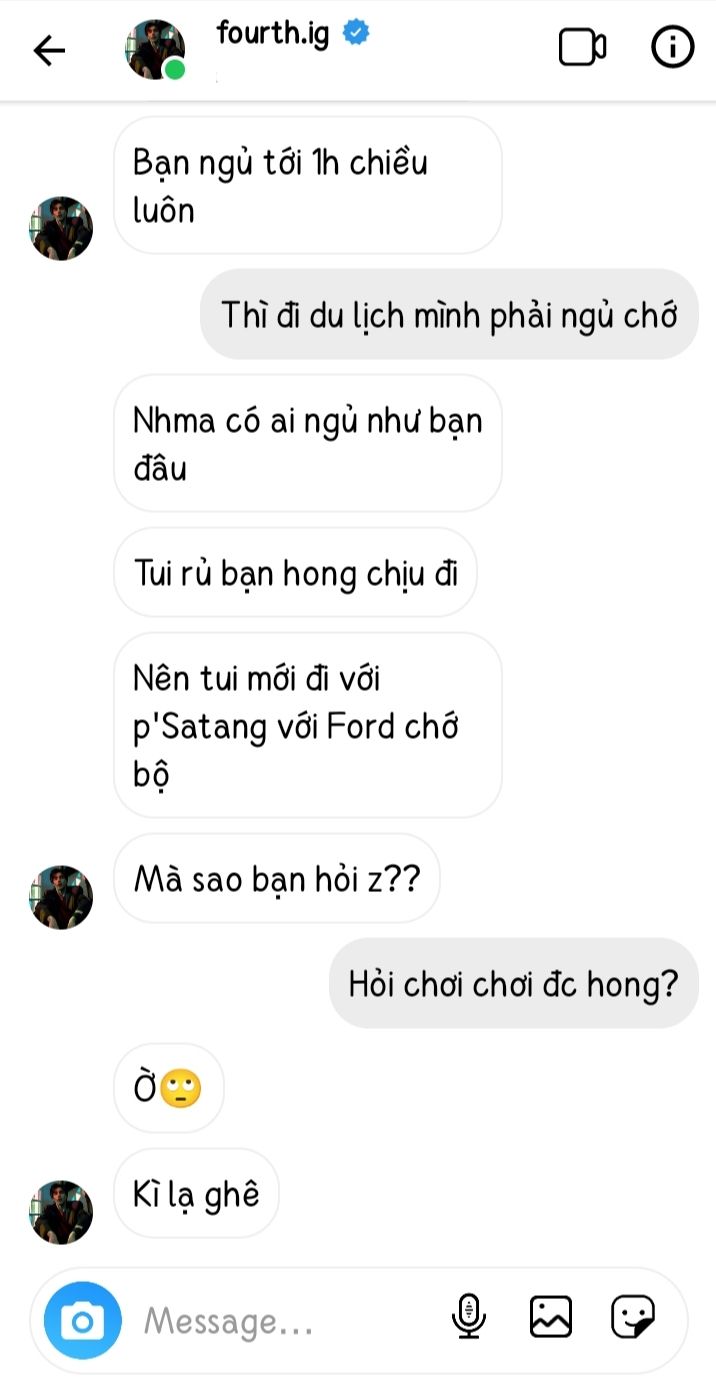Pick an image from the gallery

550,1317
